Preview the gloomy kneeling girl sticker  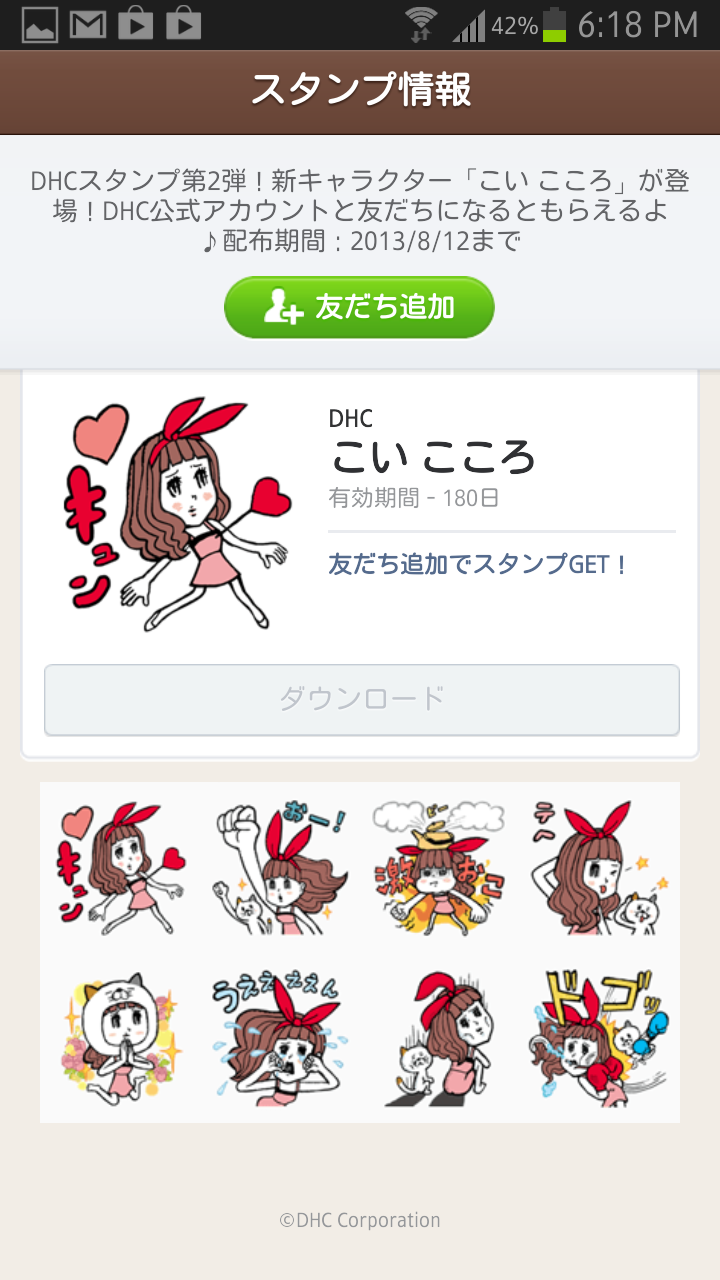point(440,1037)
